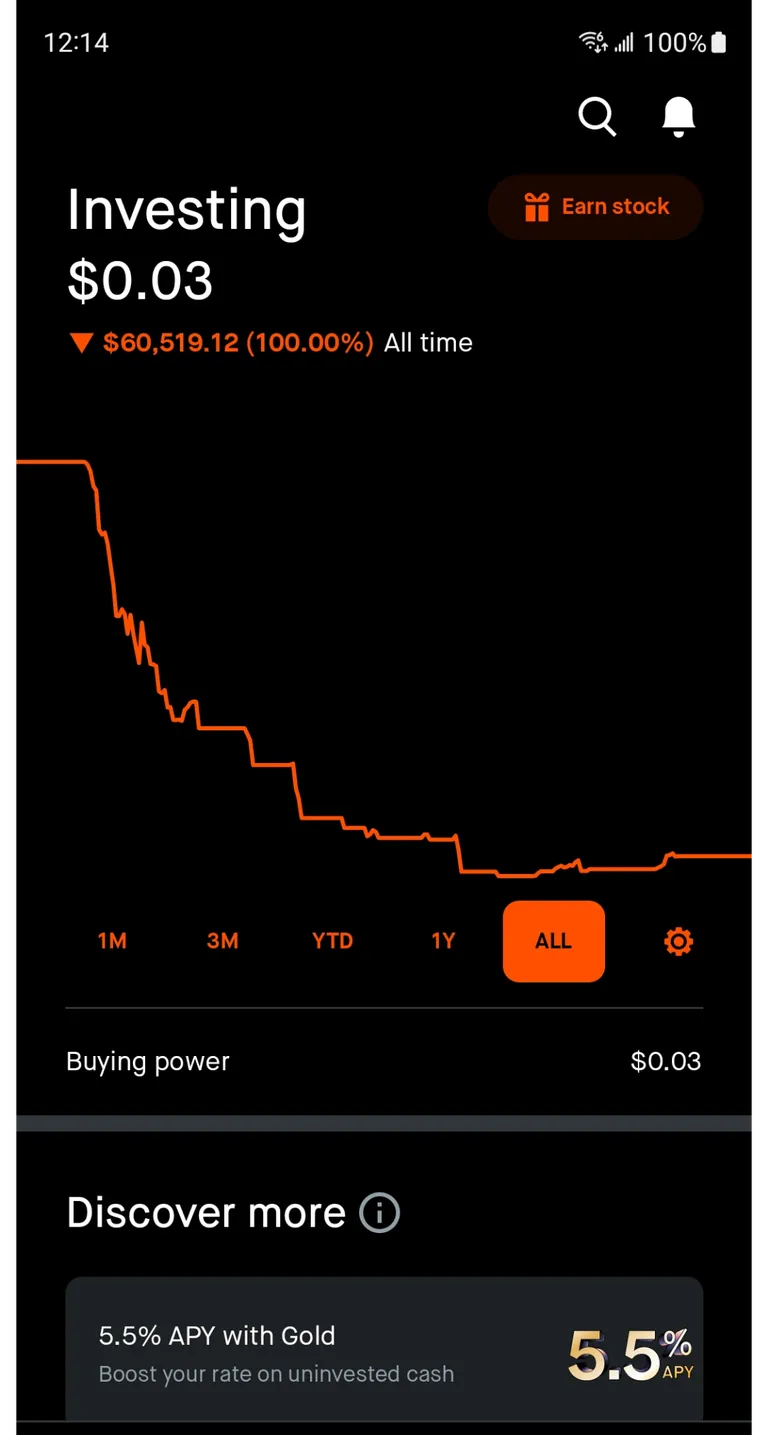Show the YTD chart range
Image resolution: width=768 pixels, height=1435 pixels.
(x=332, y=941)
